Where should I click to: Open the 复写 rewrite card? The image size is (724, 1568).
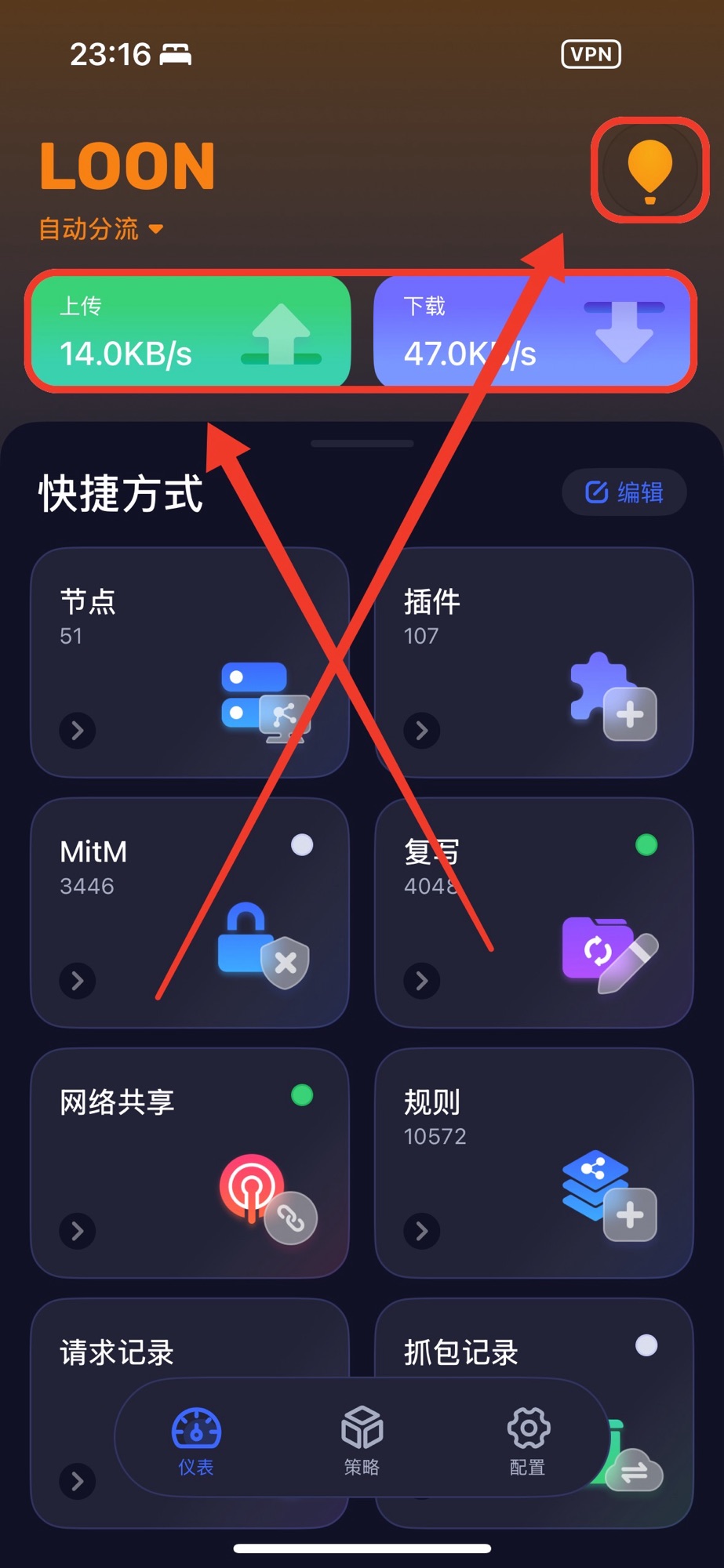pyautogui.click(x=533, y=913)
